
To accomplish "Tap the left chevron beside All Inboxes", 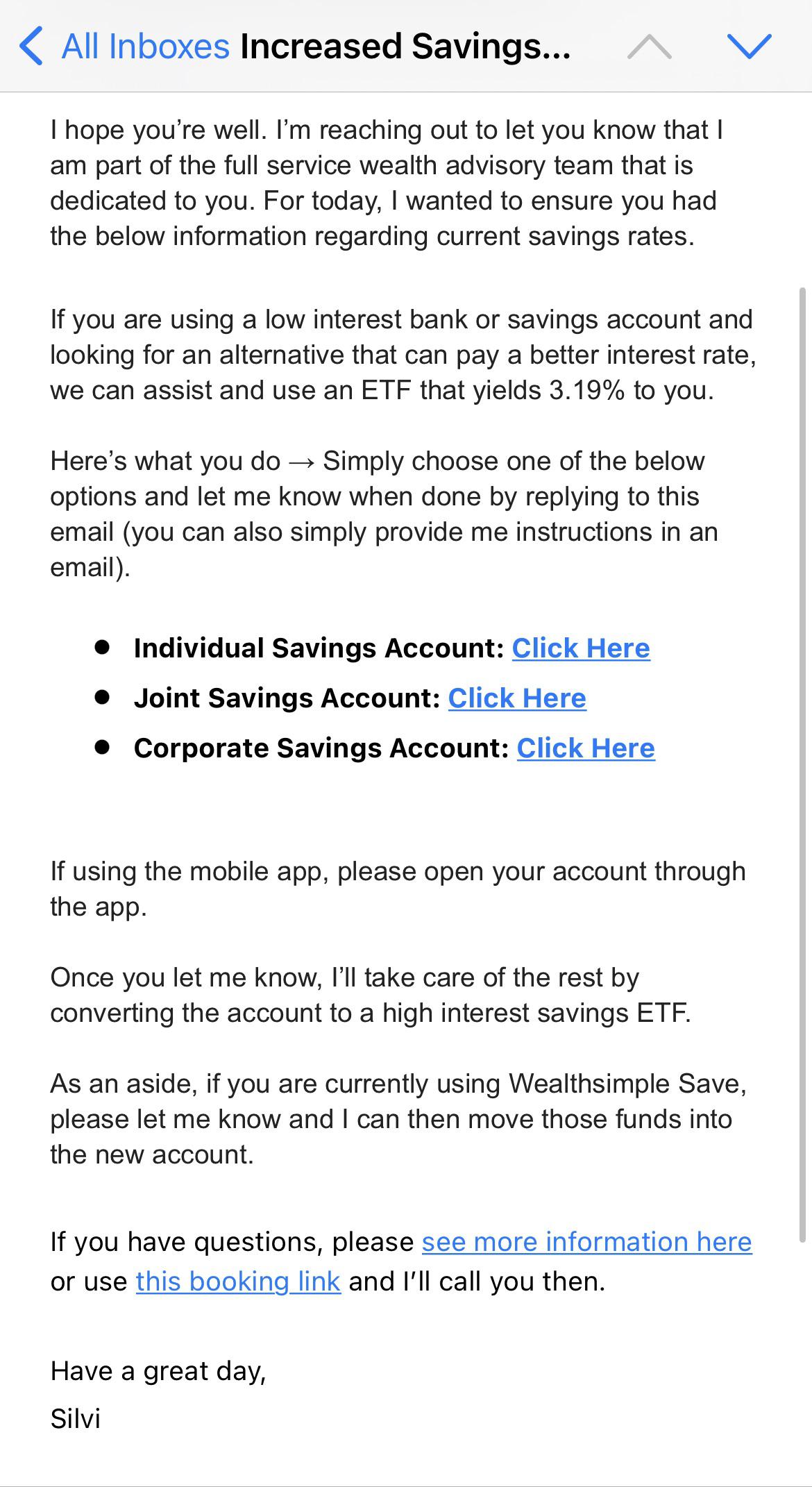I will [31, 45].
